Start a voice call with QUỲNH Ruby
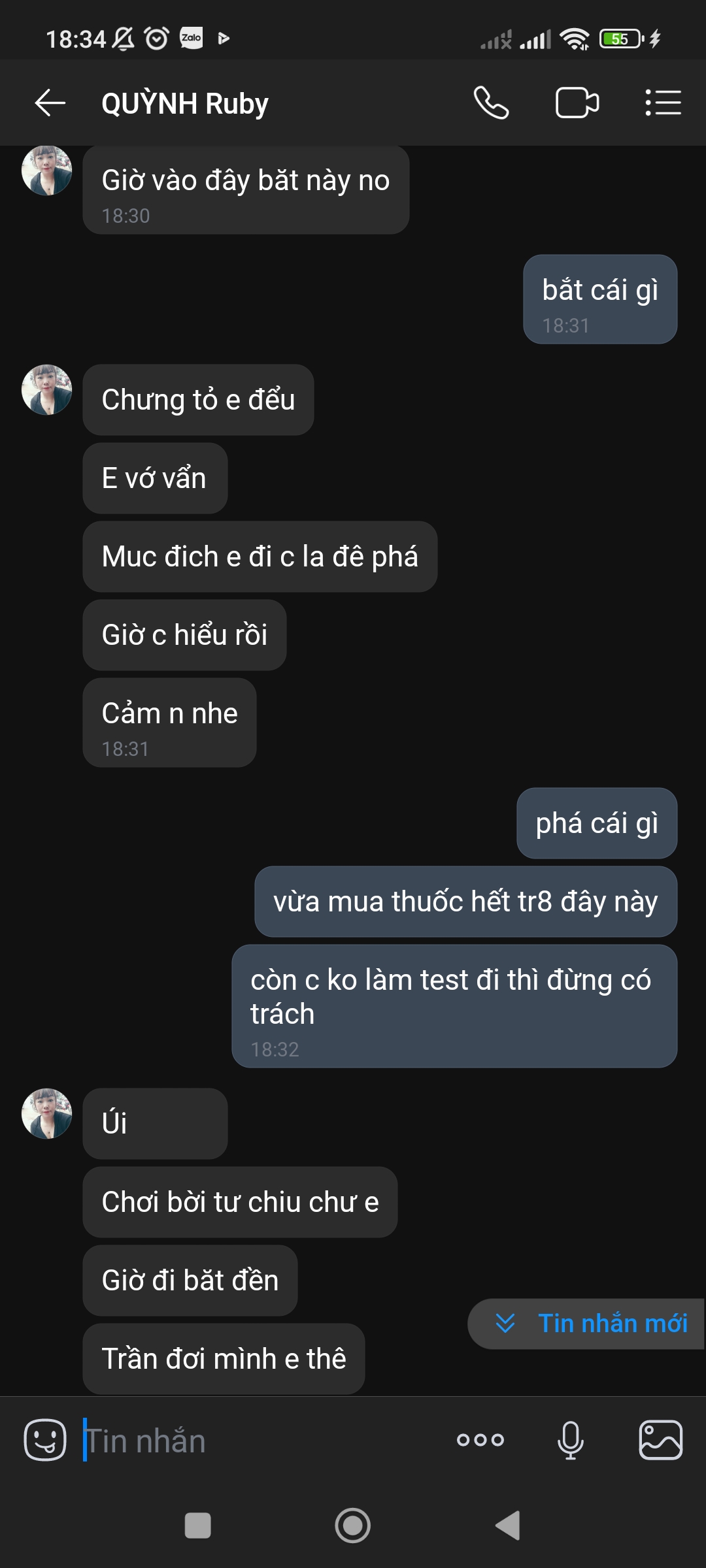 [491, 103]
